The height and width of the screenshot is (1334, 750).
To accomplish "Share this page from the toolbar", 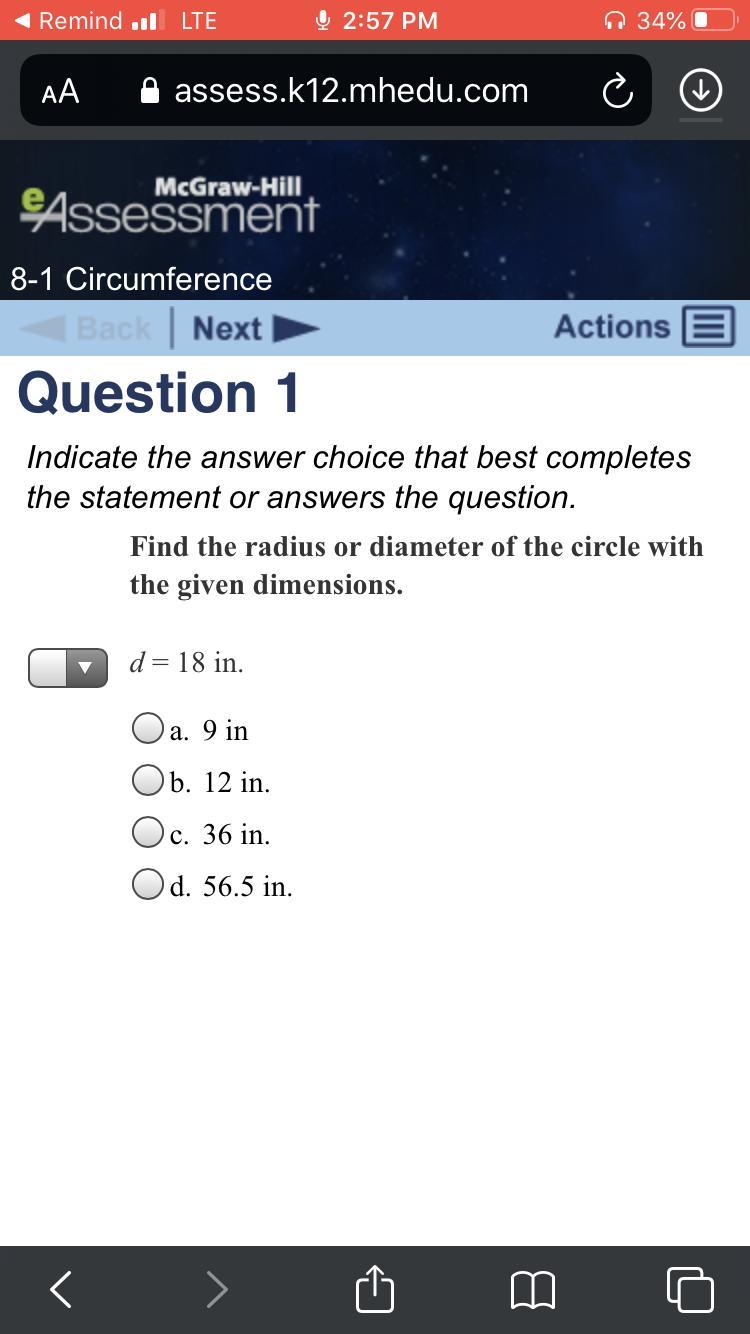I will 375,1289.
